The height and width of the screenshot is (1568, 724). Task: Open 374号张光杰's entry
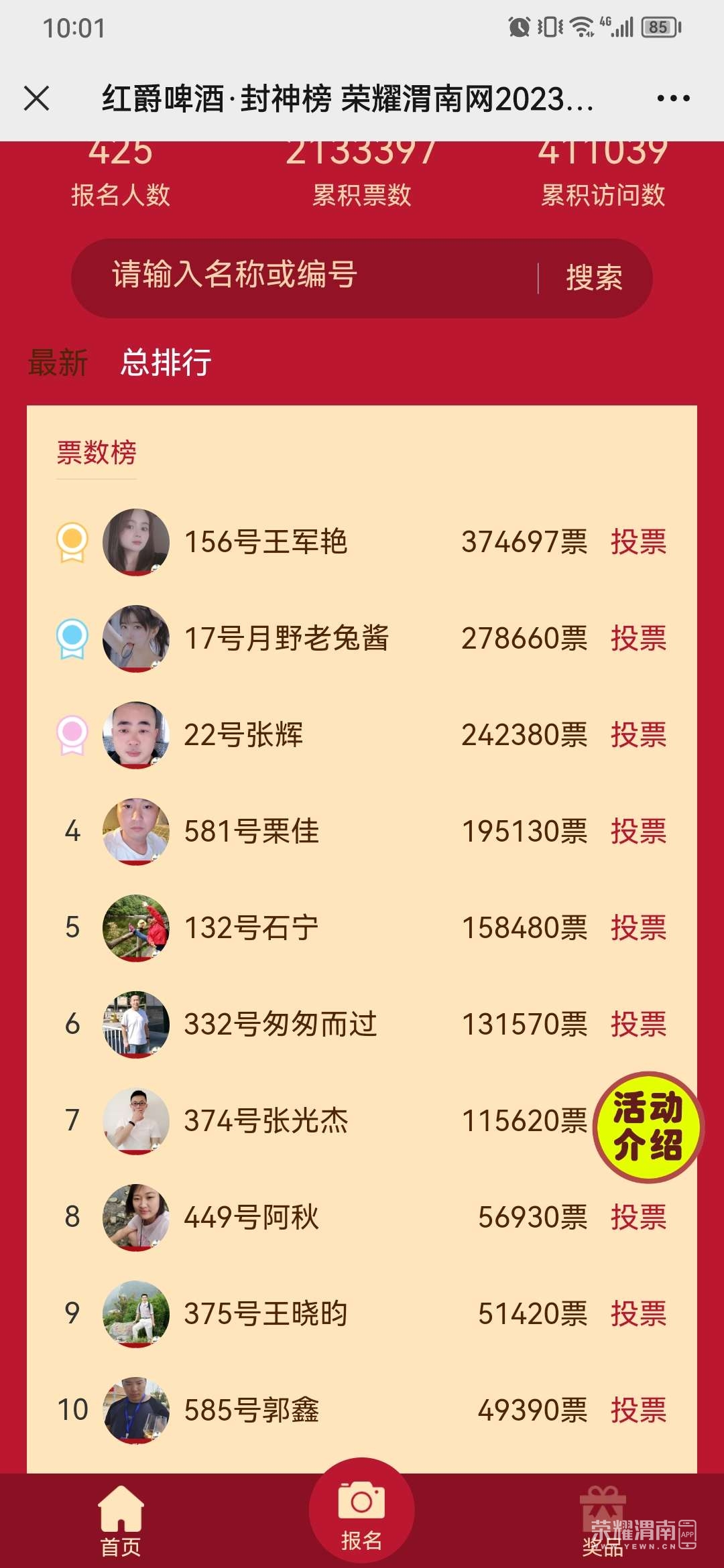(266, 1121)
